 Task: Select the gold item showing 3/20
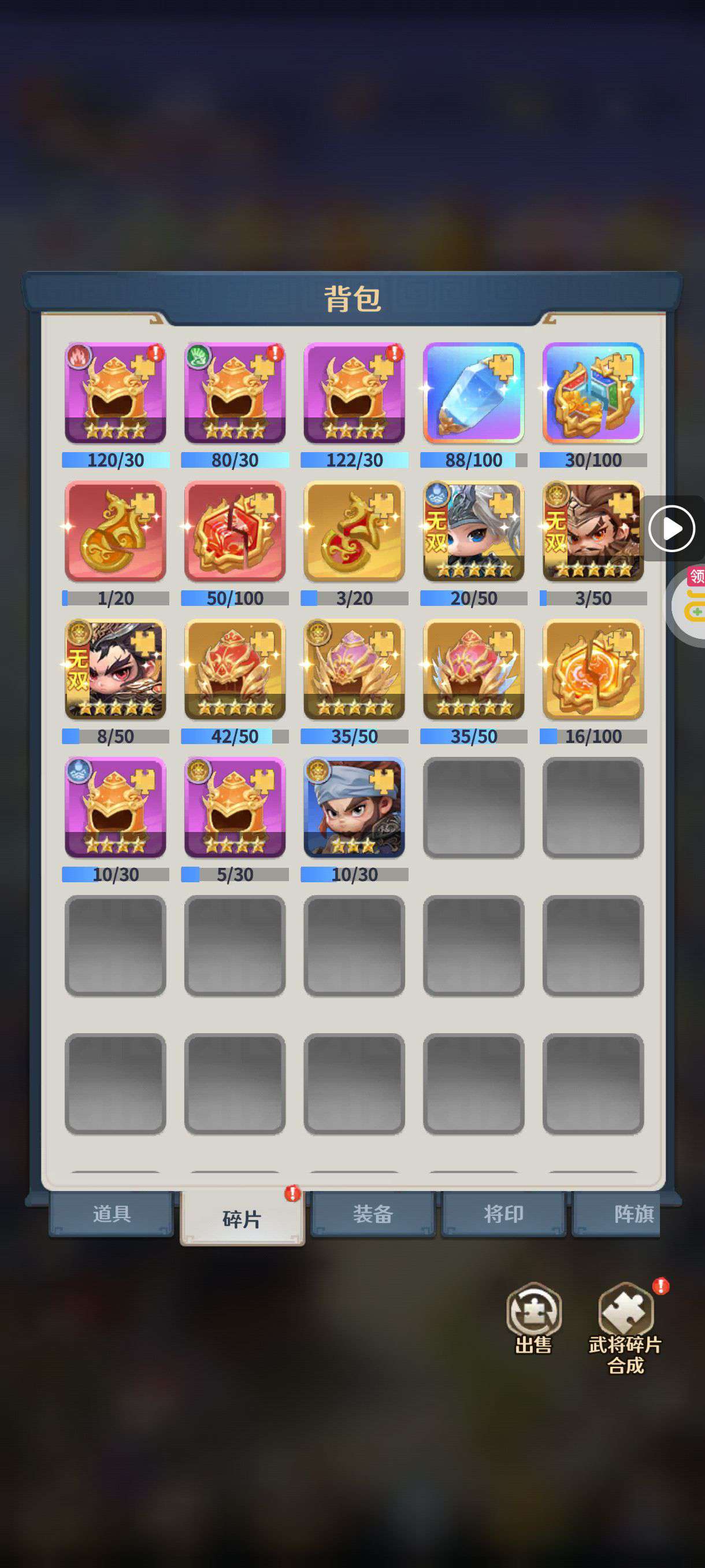[354, 531]
